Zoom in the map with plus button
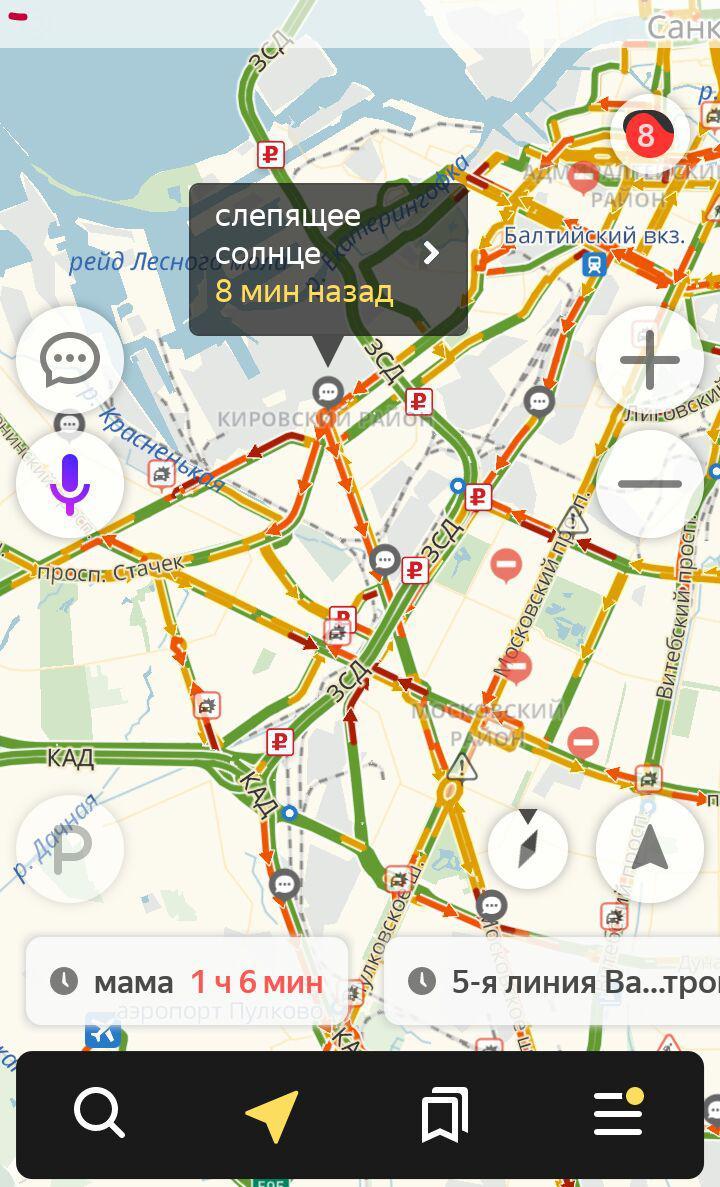This screenshot has height=1187, width=720. (650, 360)
